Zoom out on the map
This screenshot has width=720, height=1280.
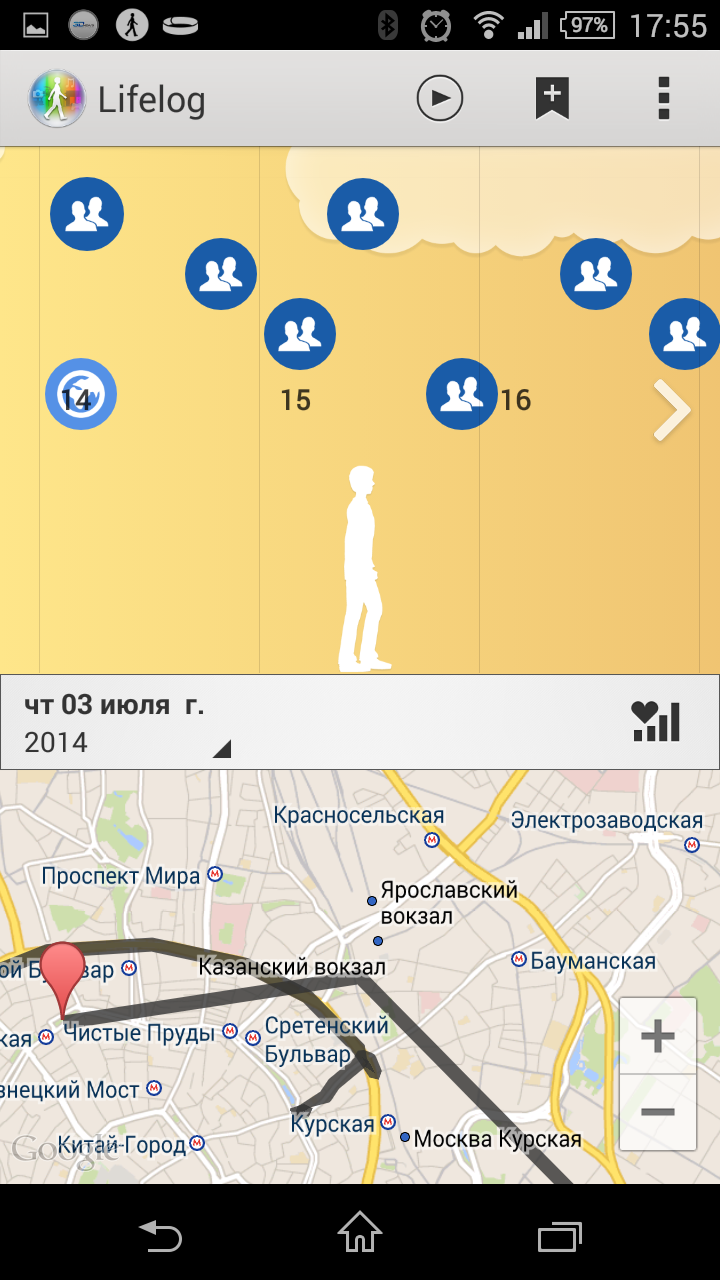[x=658, y=1112]
